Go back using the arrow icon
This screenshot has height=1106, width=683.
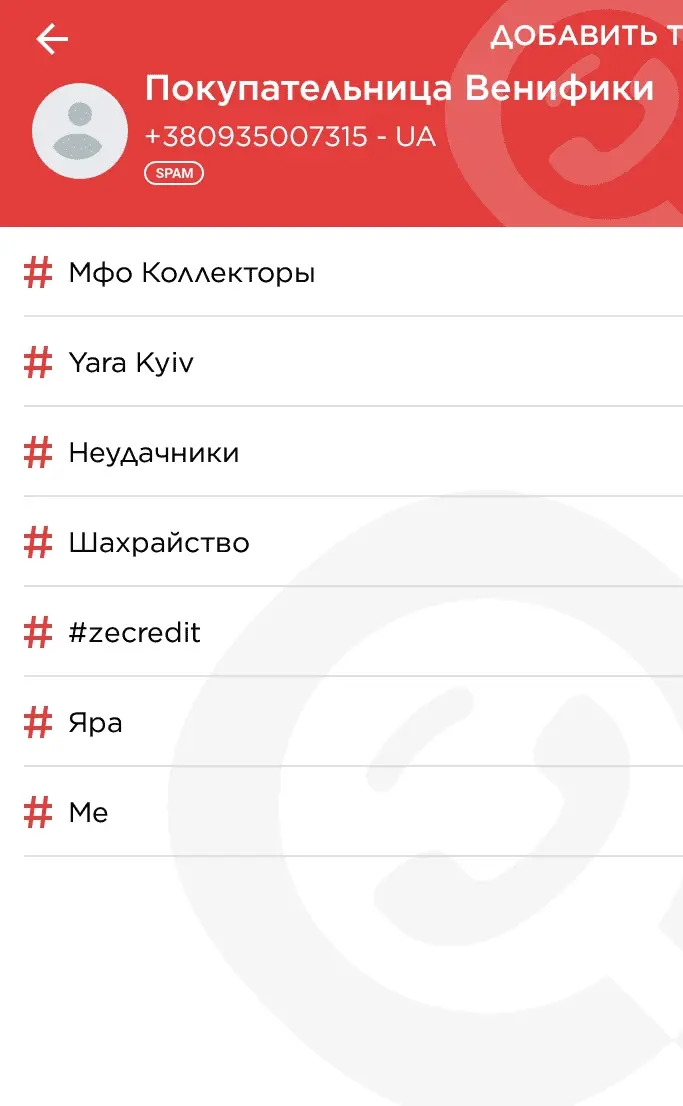[x=52, y=39]
